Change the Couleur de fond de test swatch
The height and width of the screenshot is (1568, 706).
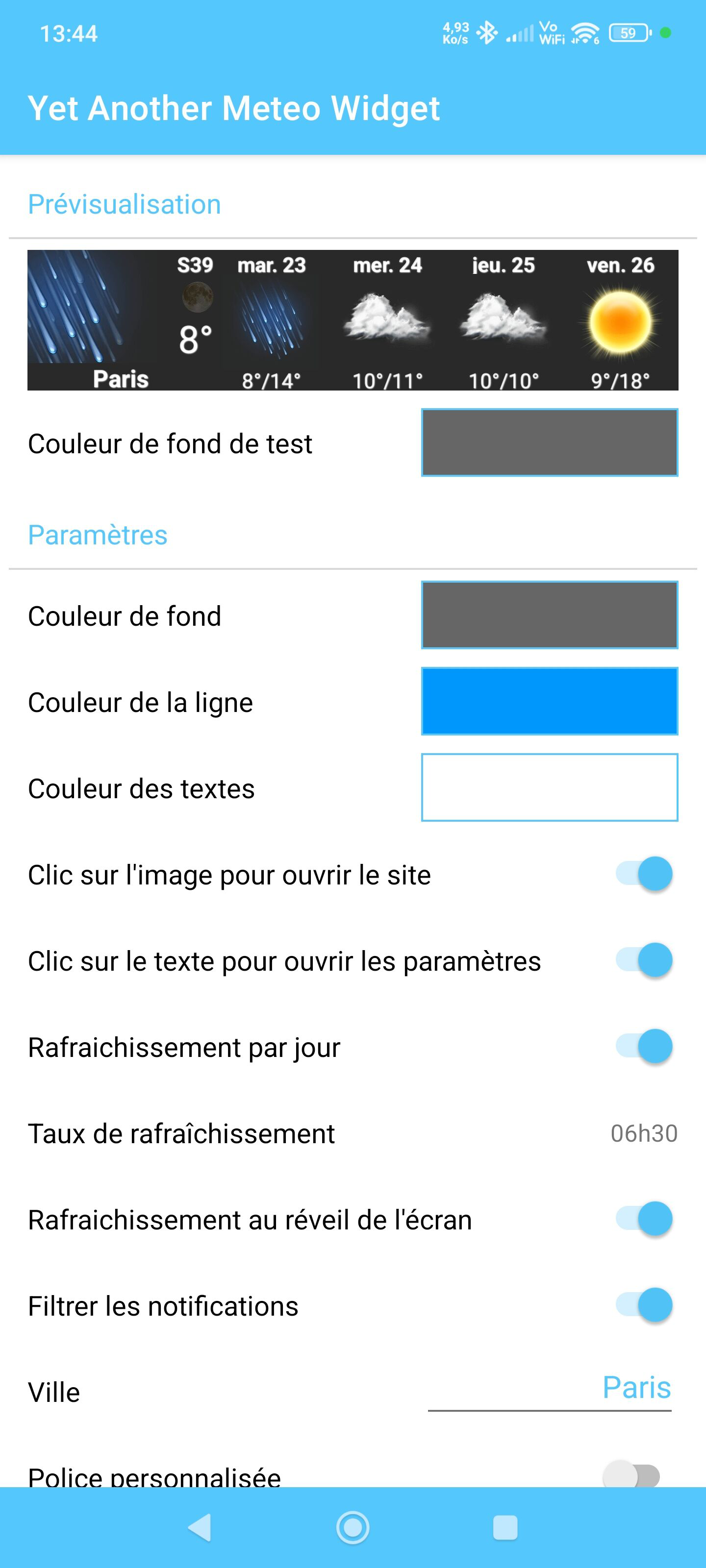coord(549,442)
